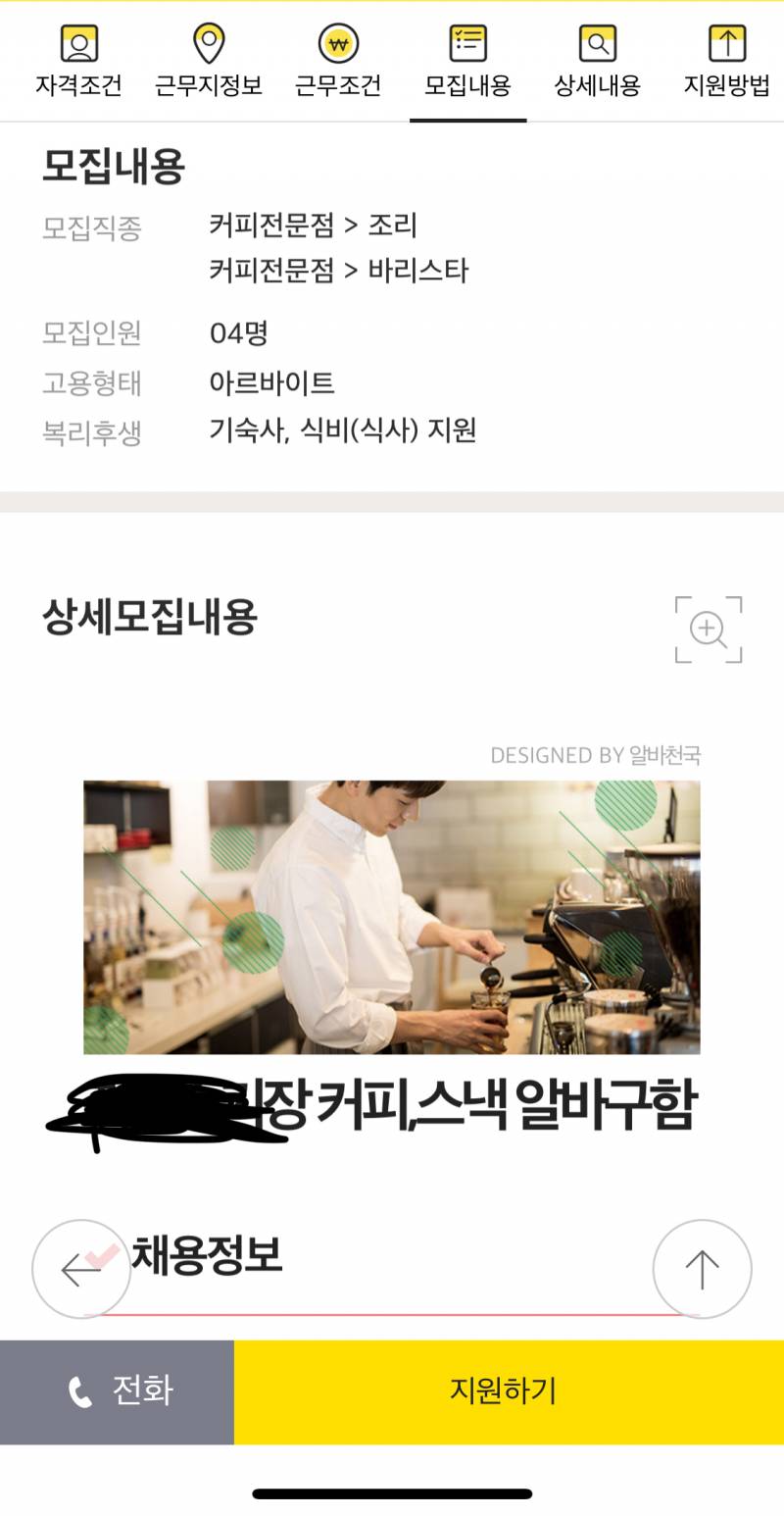784x1516 pixels.
Task: Click the back arrow circle at bottom left
Action: pyautogui.click(x=82, y=1269)
